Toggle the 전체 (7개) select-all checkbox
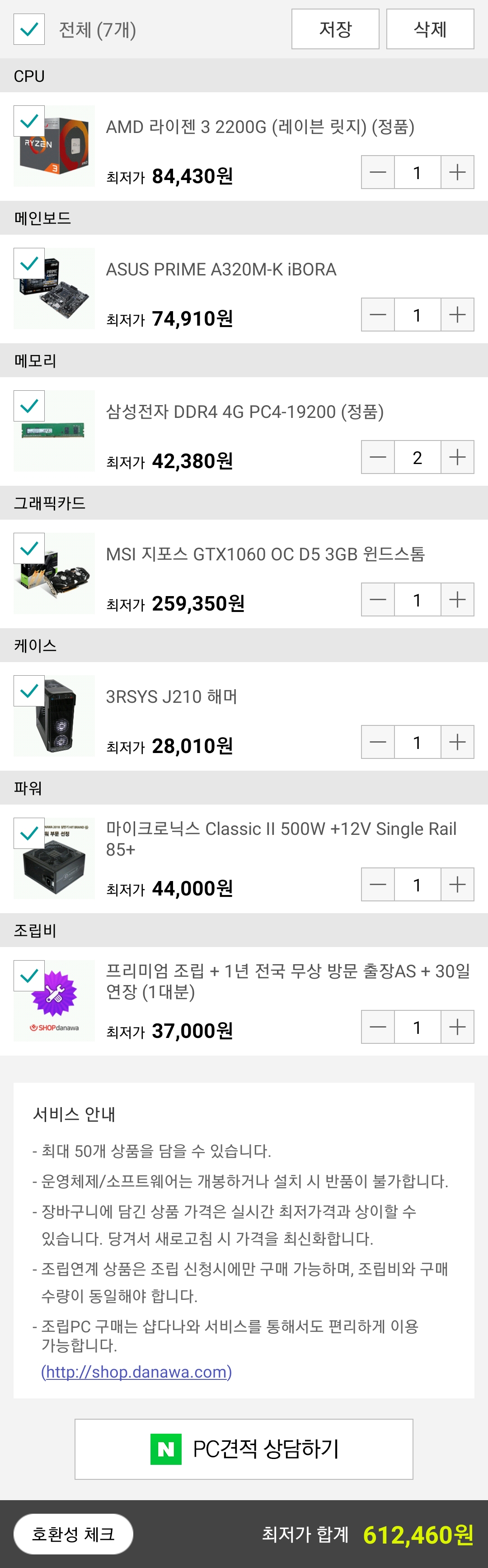Viewport: 488px width, 1568px height. click(x=29, y=29)
